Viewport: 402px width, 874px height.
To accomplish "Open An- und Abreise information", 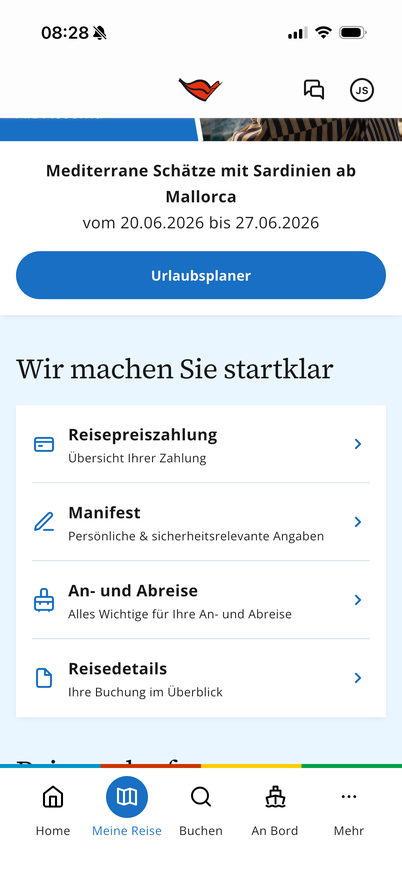I will pyautogui.click(x=201, y=600).
